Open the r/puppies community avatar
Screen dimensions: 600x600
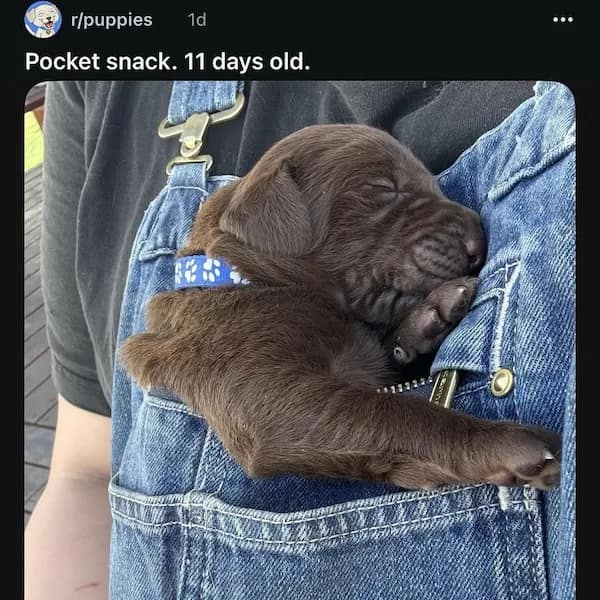pos(42,19)
